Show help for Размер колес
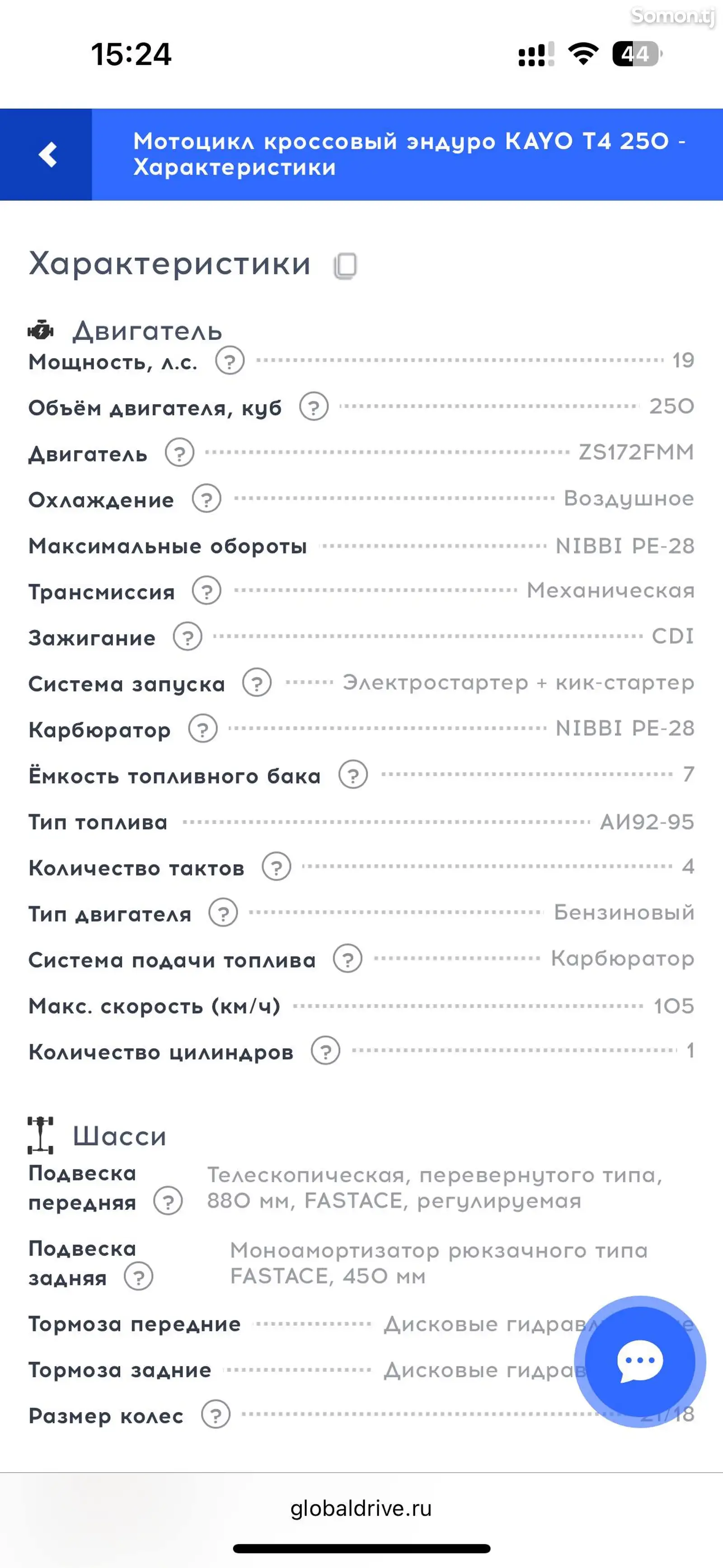This screenshot has height=1568, width=723. [x=216, y=1415]
